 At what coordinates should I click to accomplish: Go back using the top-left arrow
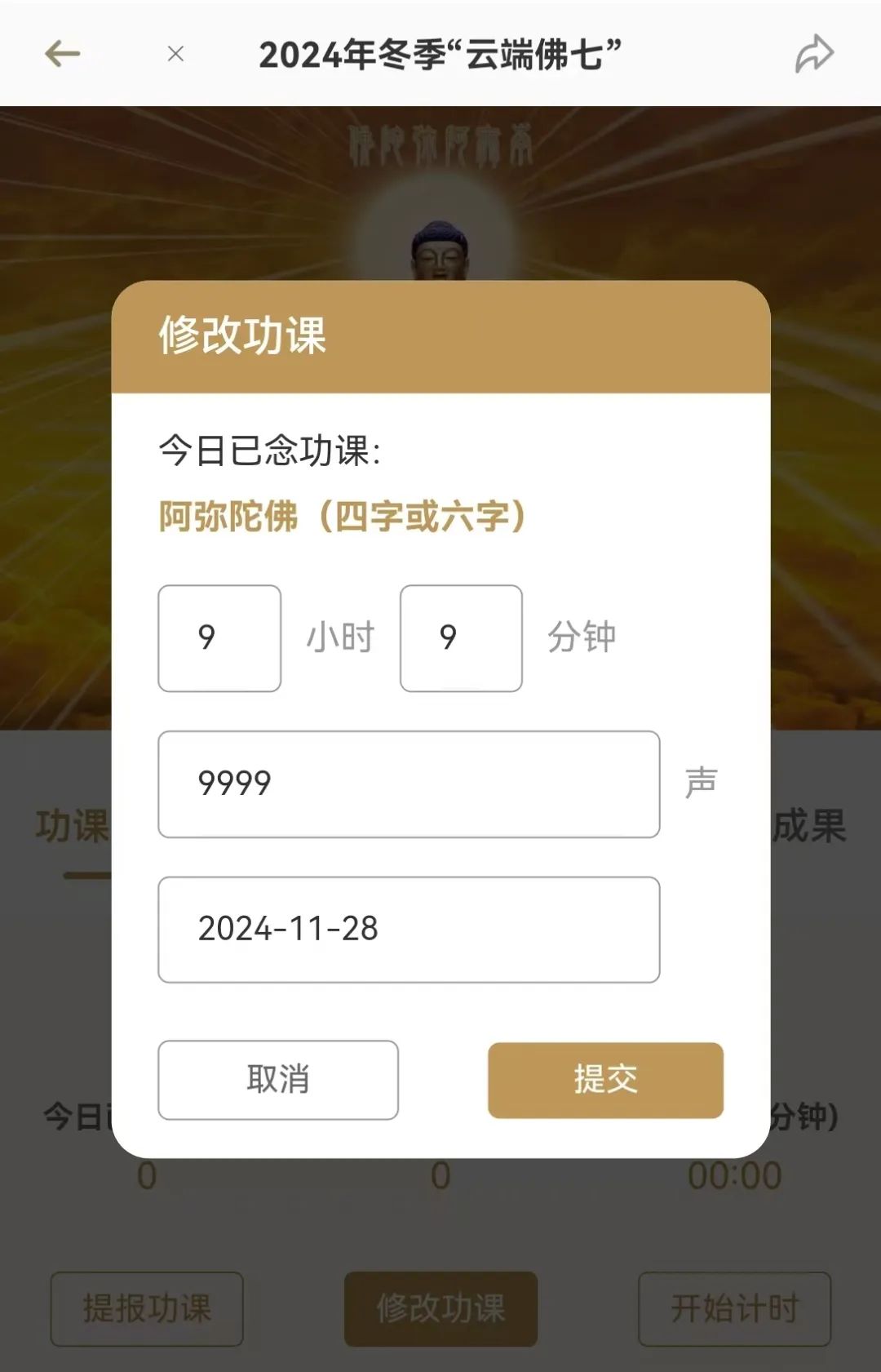pyautogui.click(x=62, y=55)
